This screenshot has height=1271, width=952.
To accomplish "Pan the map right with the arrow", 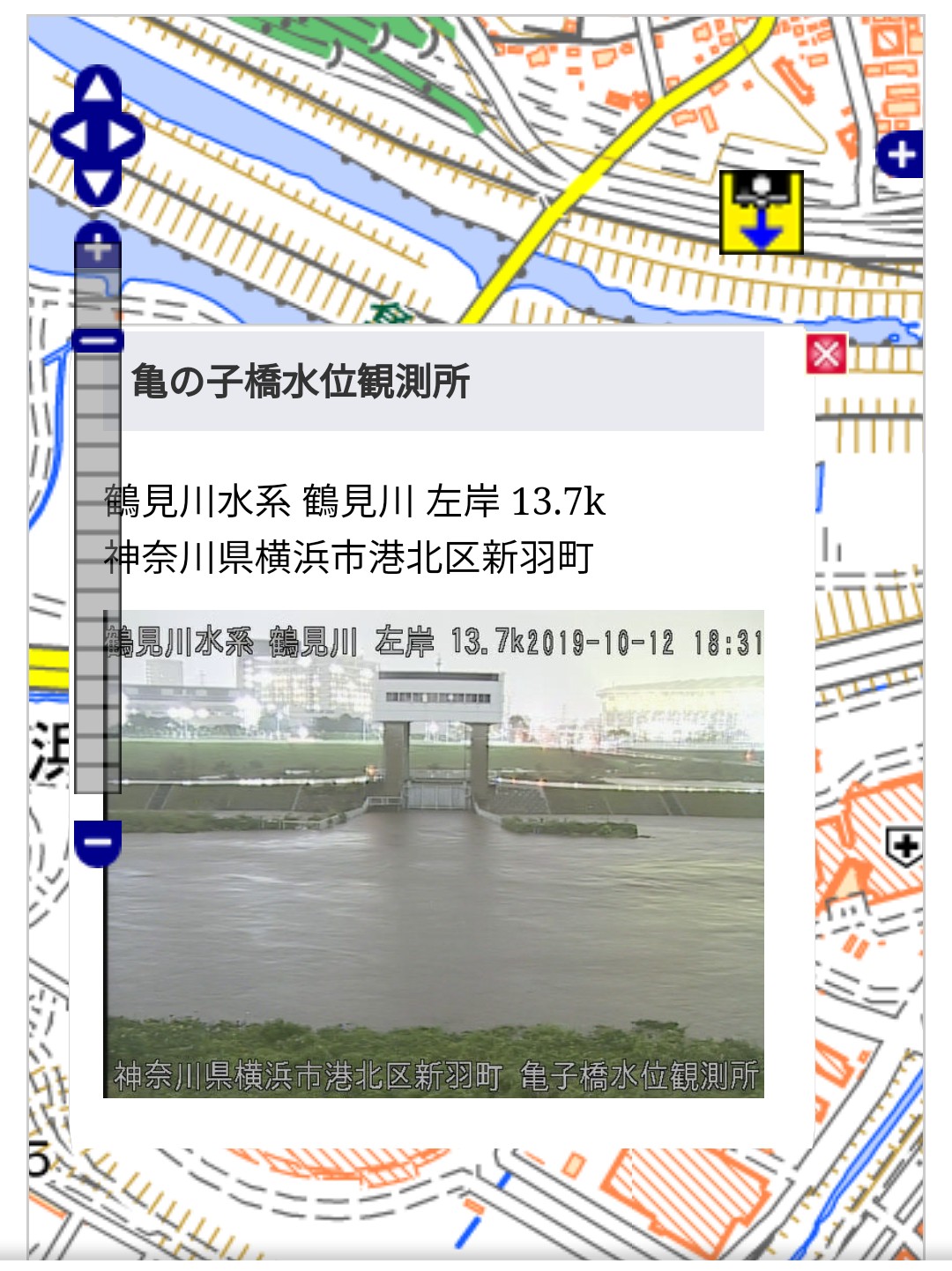I will 124,137.
